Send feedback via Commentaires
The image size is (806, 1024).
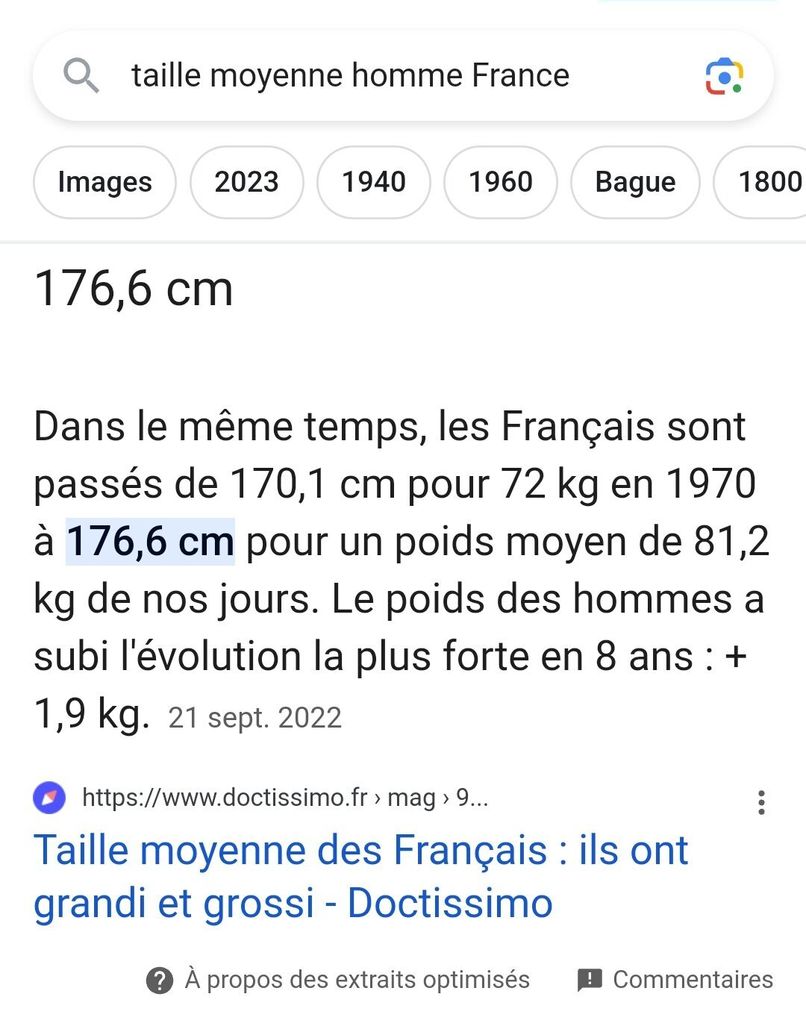point(675,980)
